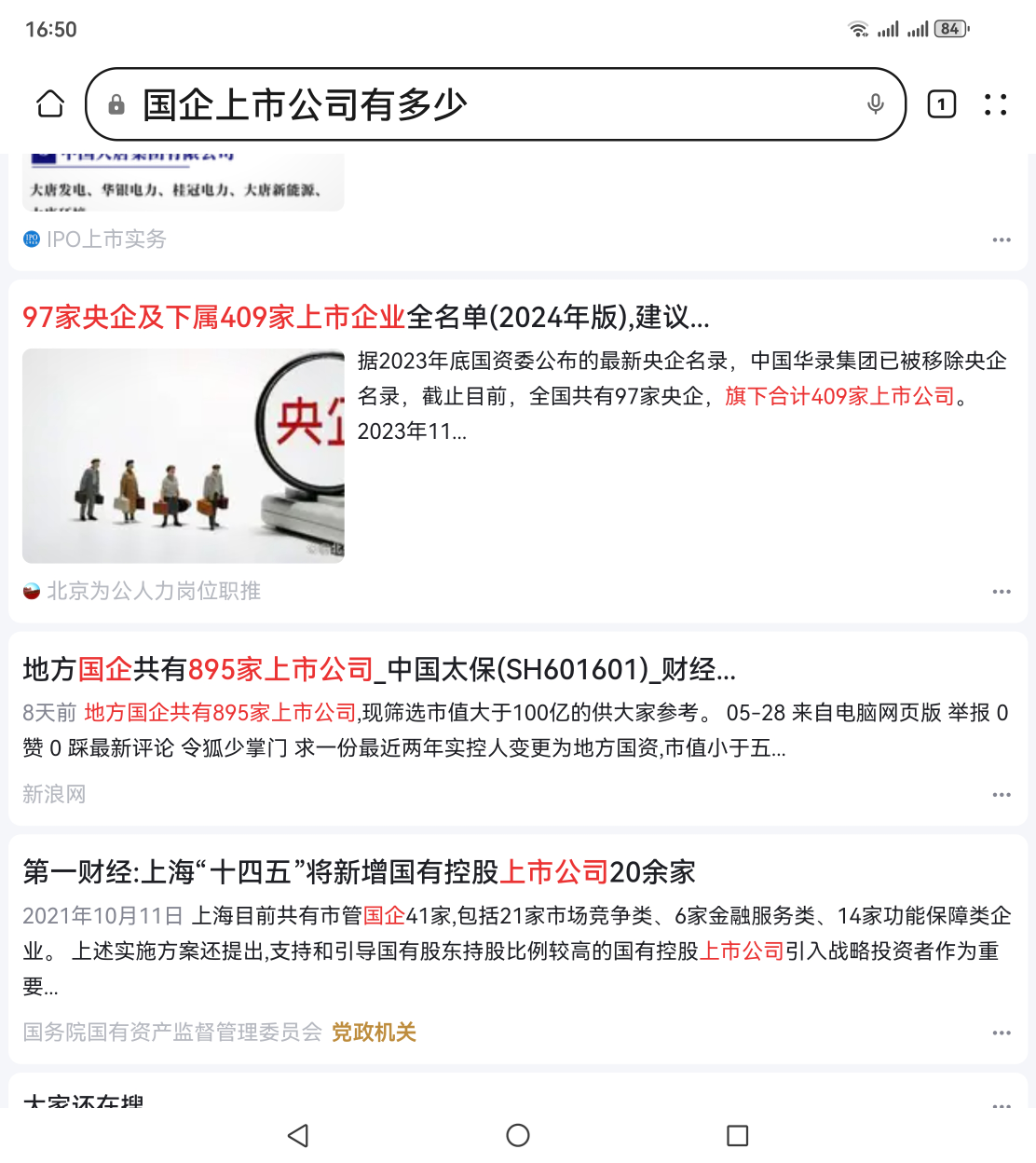
Task: Open the 地方国企共有895家上市公司 result
Action: pyautogui.click(x=378, y=669)
